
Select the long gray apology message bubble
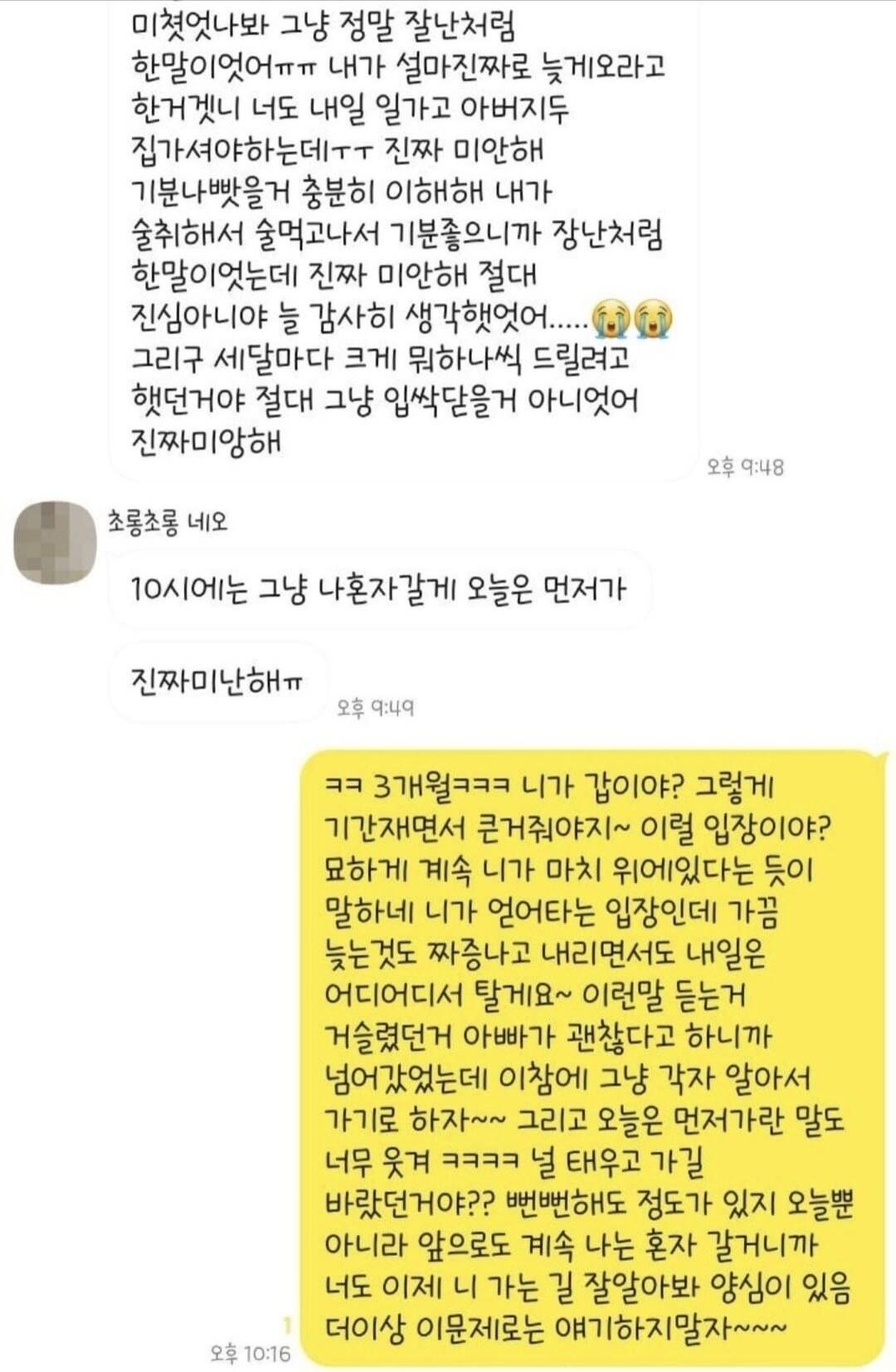point(398,232)
